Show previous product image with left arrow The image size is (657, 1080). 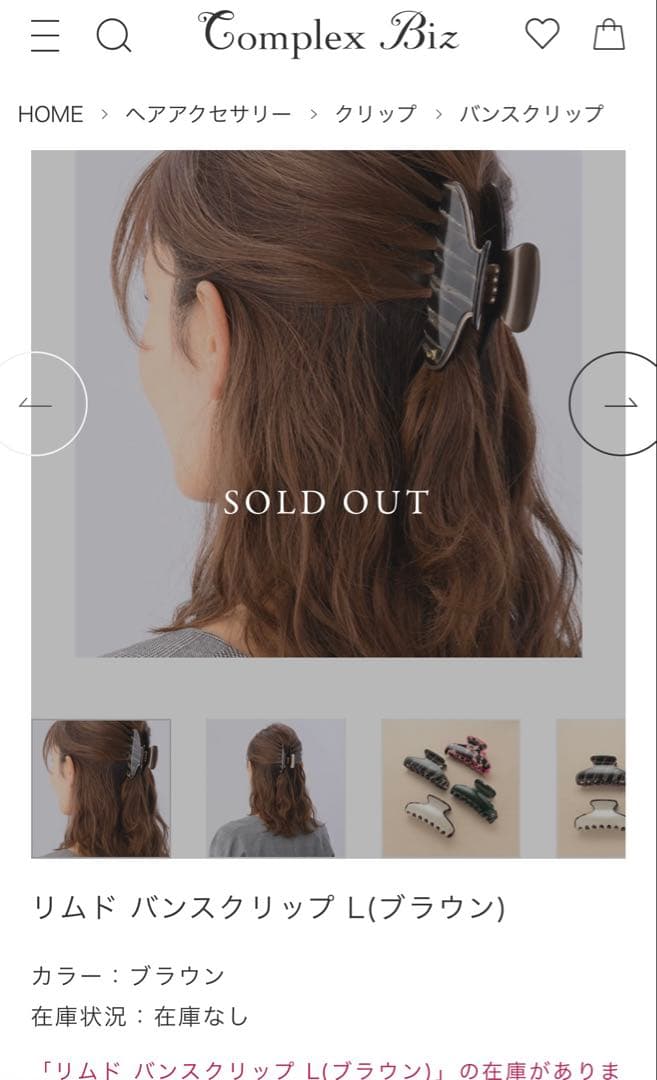(36, 404)
